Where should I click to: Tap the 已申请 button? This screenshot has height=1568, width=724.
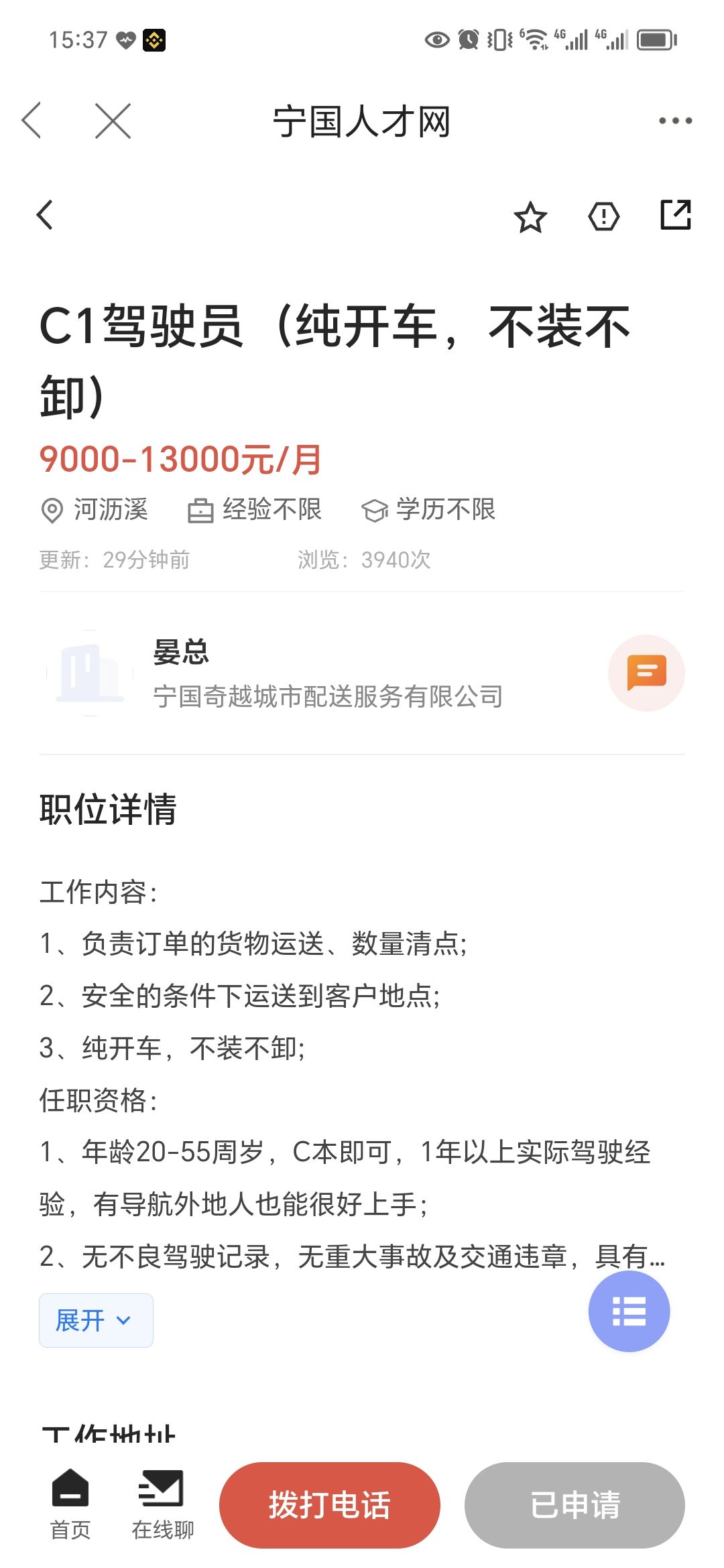575,1505
